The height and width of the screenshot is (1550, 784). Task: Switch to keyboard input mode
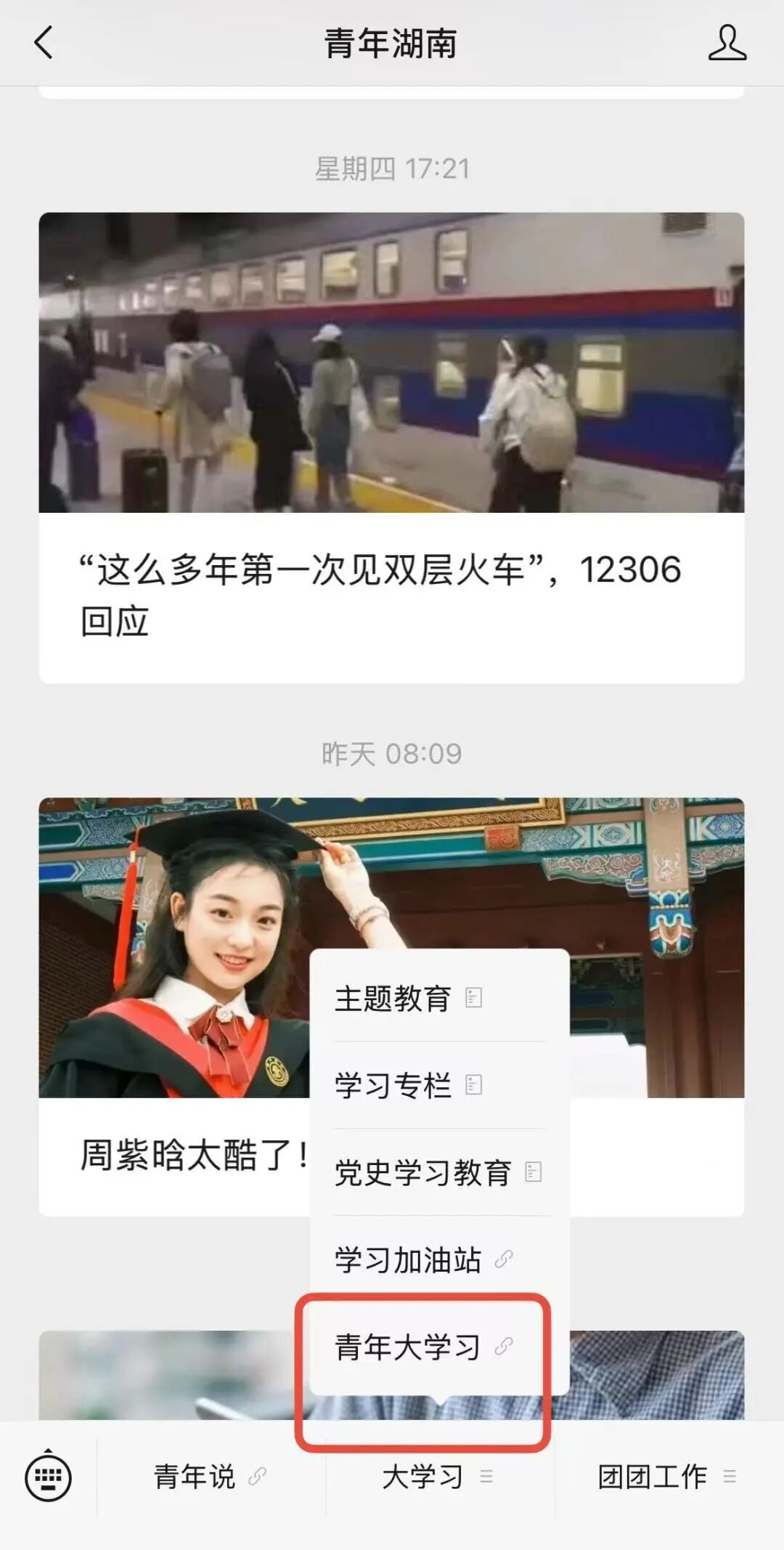(48, 1477)
